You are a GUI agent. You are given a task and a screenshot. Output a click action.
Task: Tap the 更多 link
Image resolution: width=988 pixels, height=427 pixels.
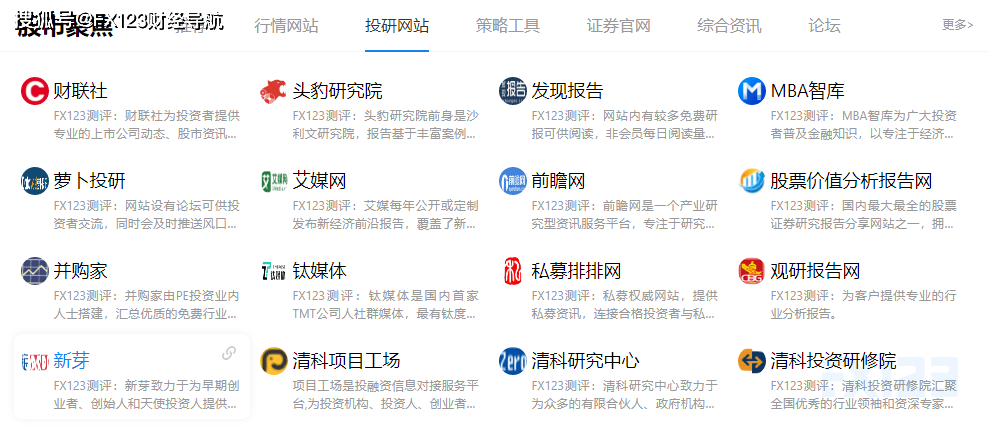[957, 25]
